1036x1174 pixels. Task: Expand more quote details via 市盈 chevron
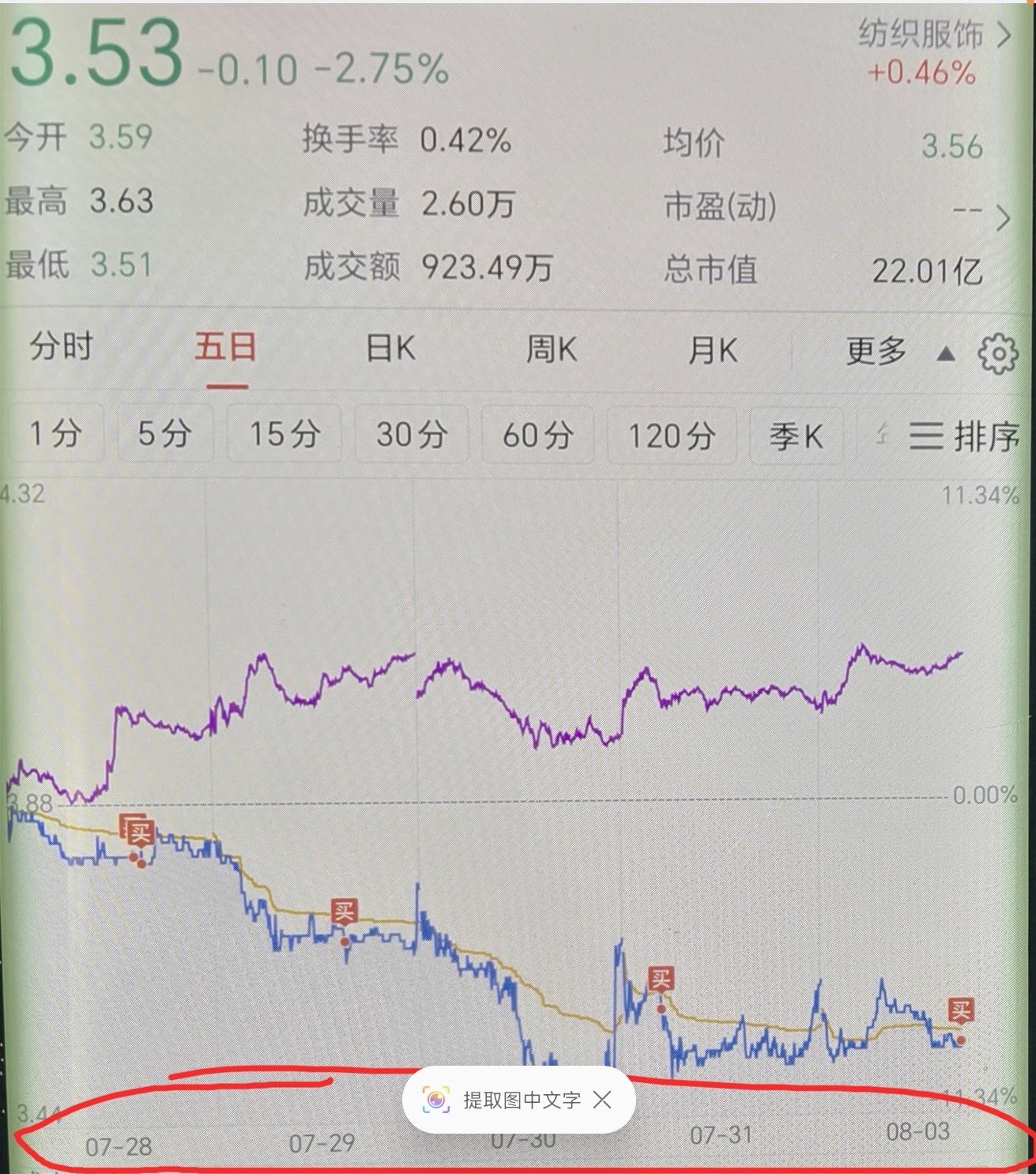pos(1003,218)
